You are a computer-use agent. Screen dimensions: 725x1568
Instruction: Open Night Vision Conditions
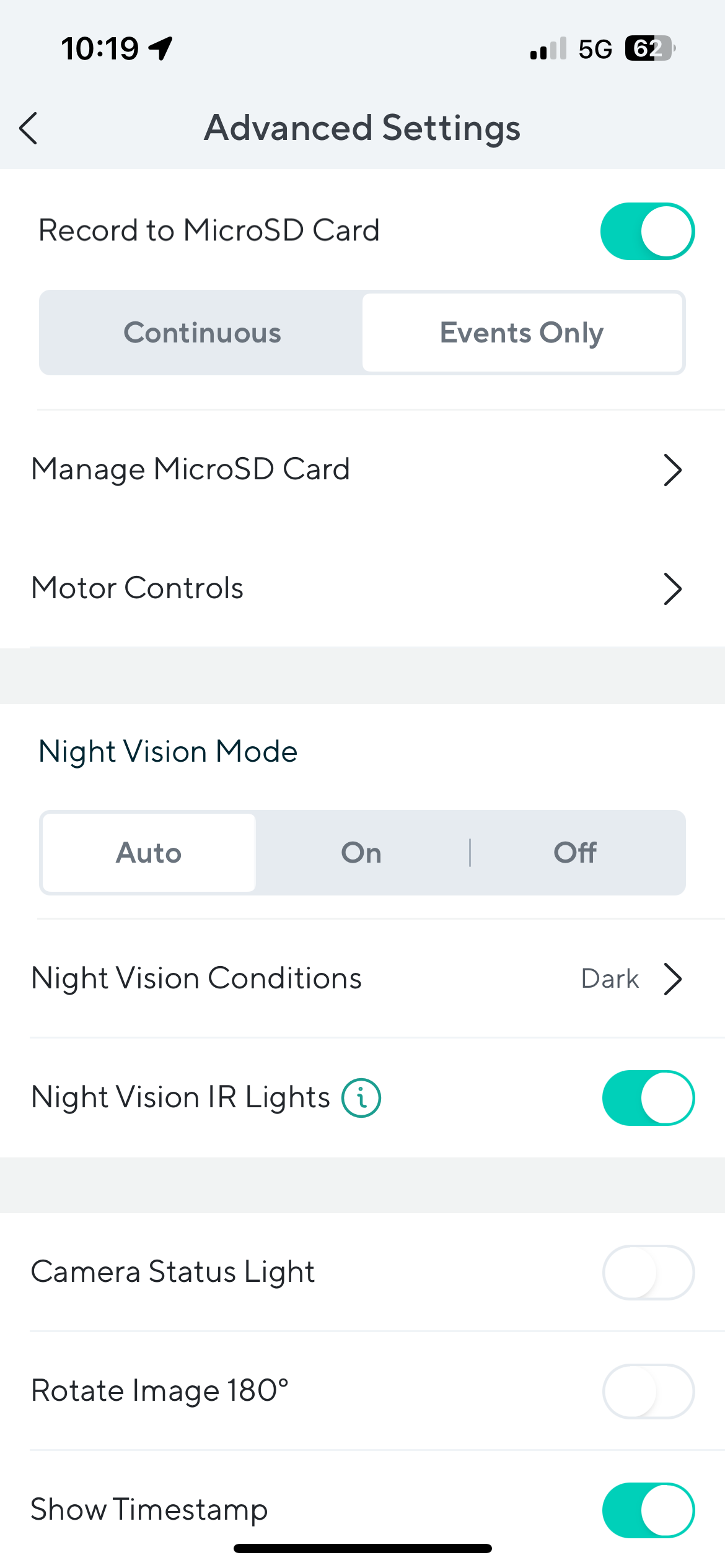[362, 979]
